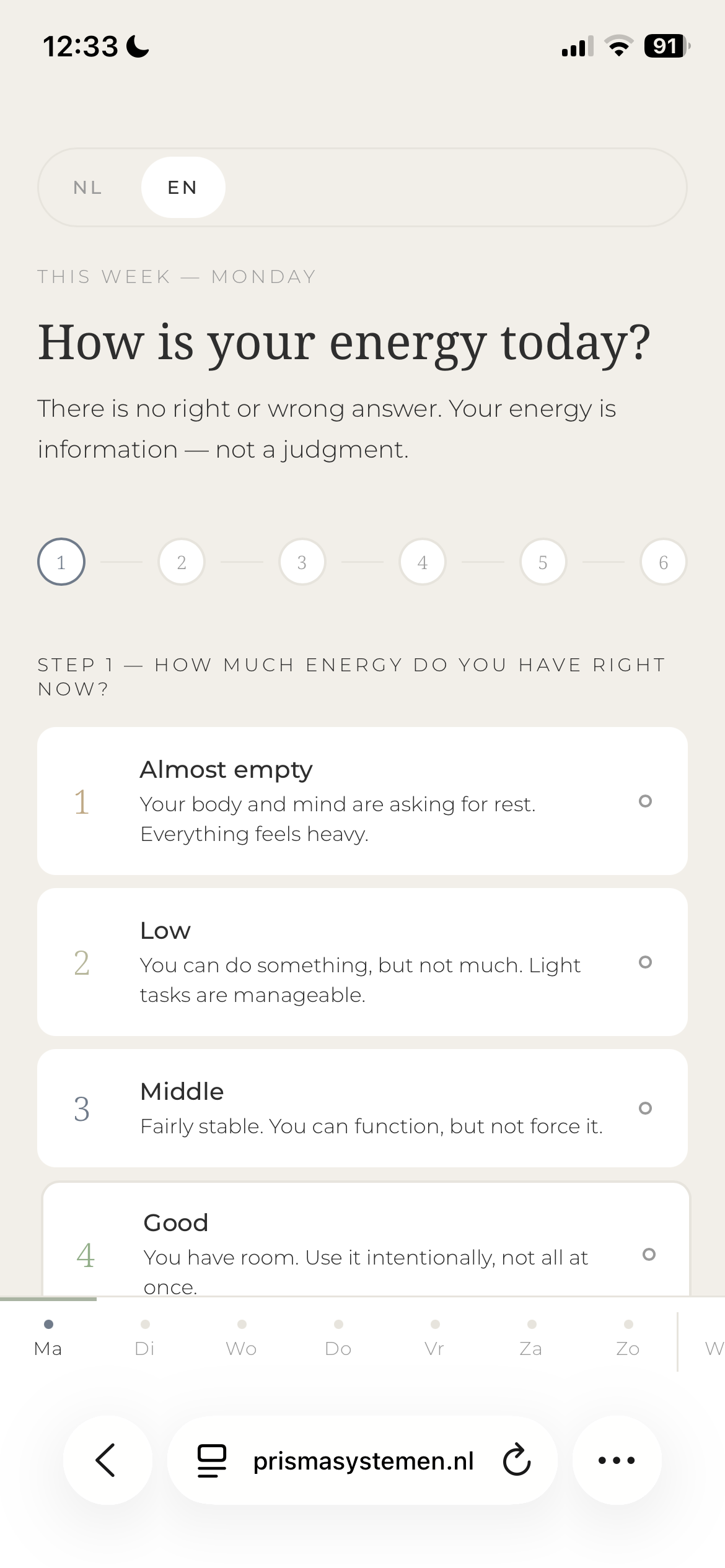Jump to step 5 circle
The height and width of the screenshot is (1568, 725).
543,562
